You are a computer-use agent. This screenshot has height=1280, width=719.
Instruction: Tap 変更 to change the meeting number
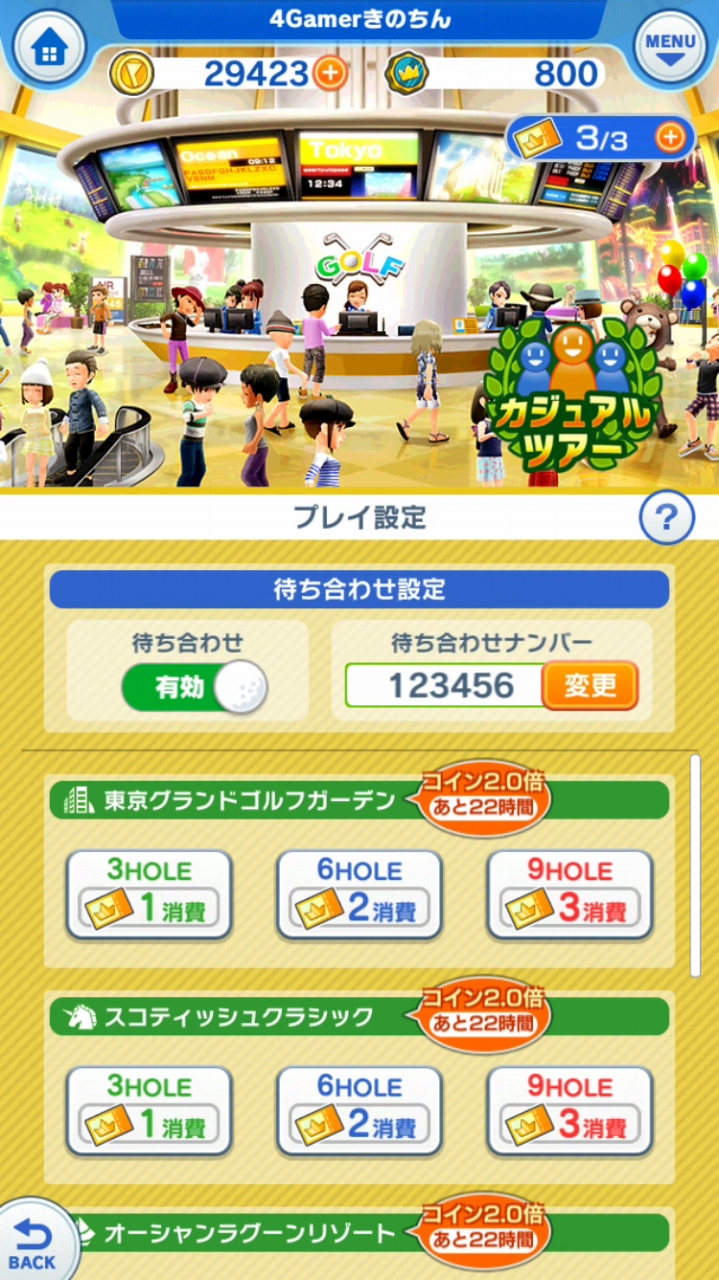click(590, 686)
